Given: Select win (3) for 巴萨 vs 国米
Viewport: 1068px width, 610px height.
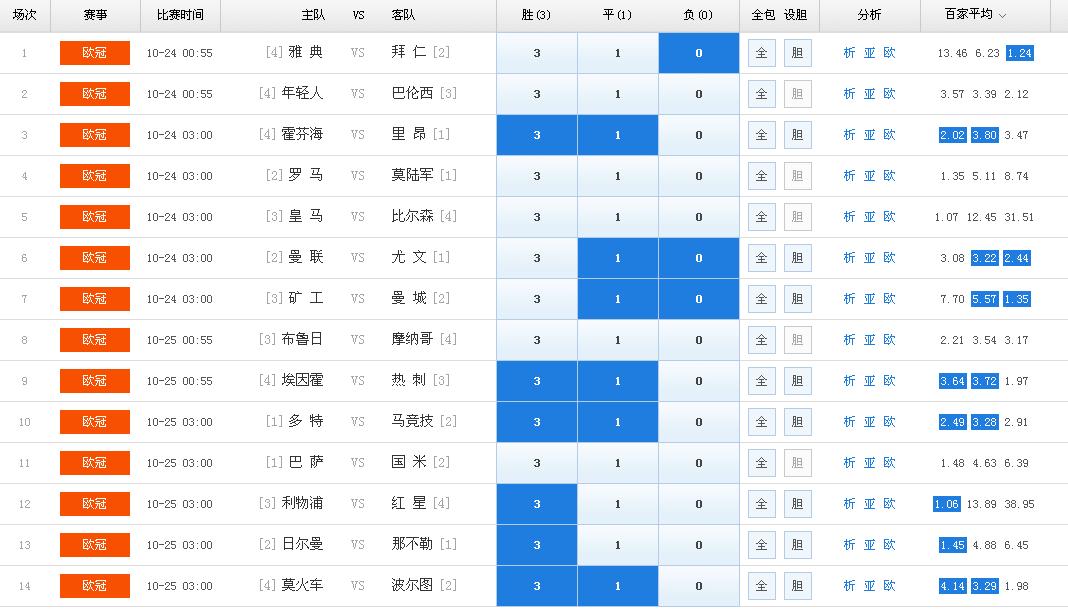Looking at the screenshot, I should [537, 463].
